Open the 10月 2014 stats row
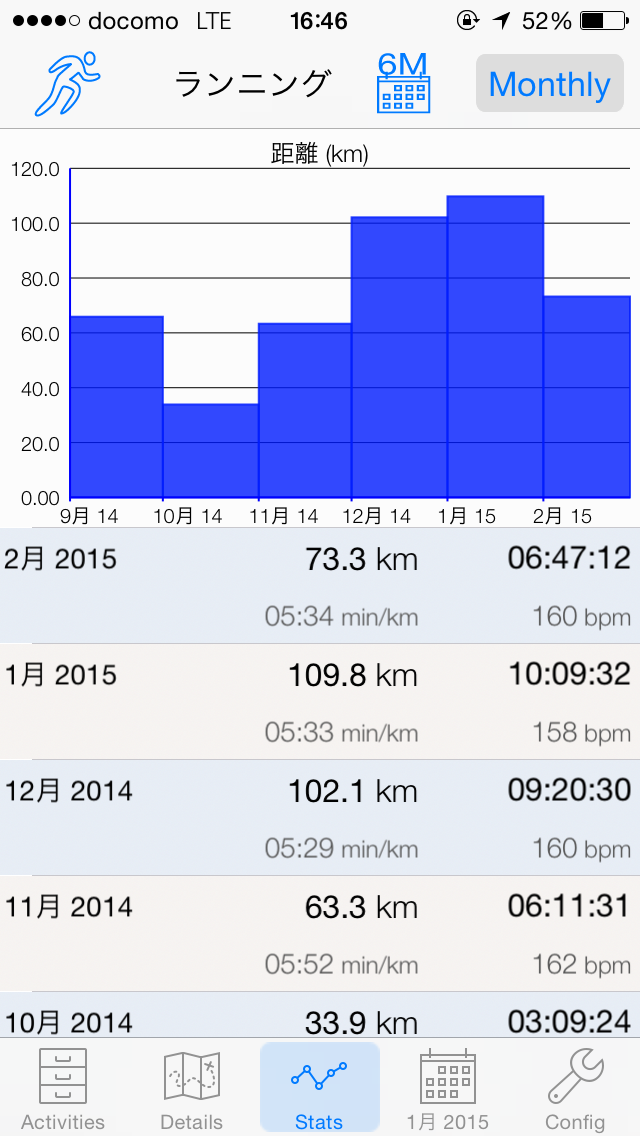640x1136 pixels. coord(320,1014)
